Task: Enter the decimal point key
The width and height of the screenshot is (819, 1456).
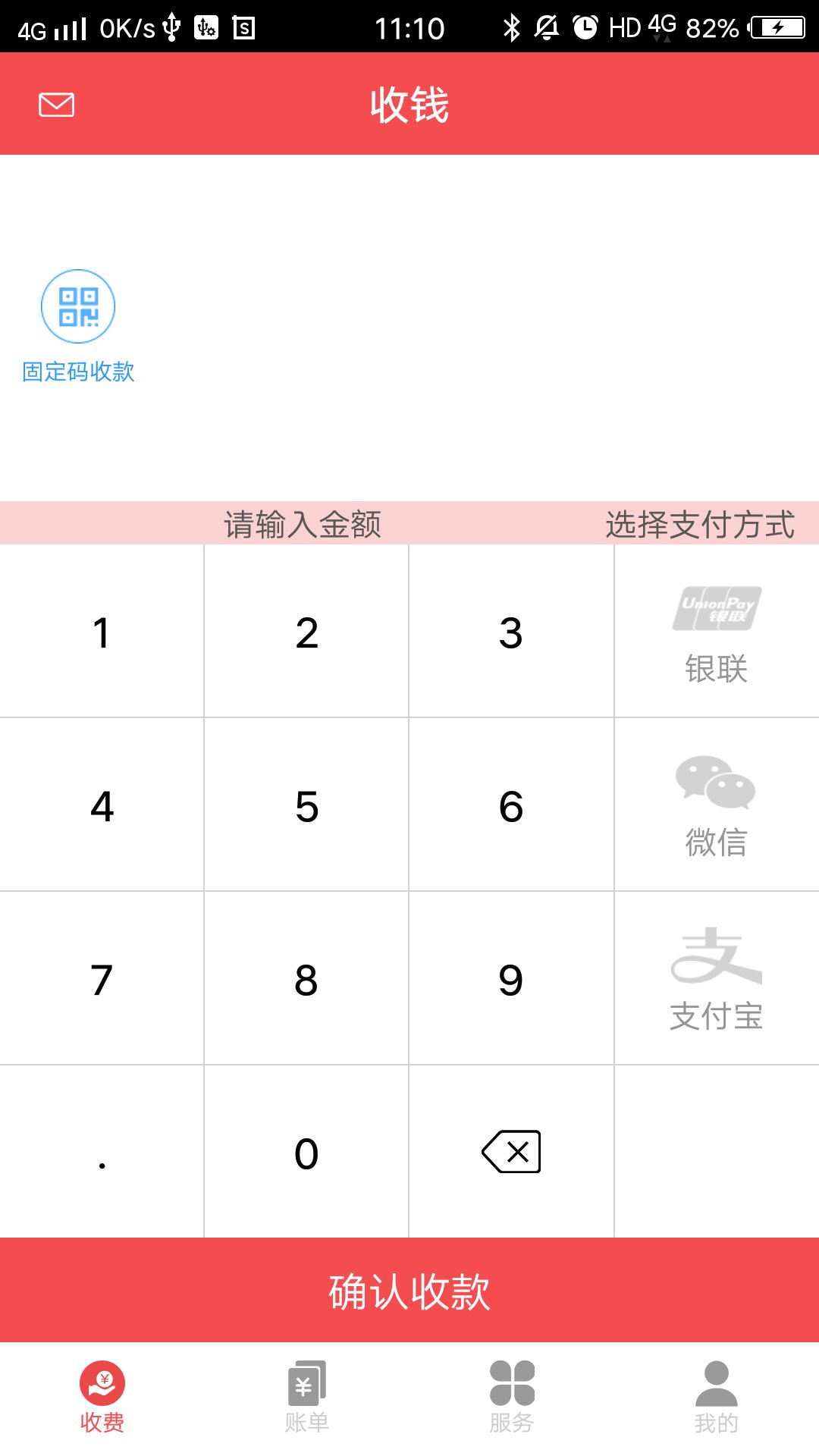Action: point(102,1153)
